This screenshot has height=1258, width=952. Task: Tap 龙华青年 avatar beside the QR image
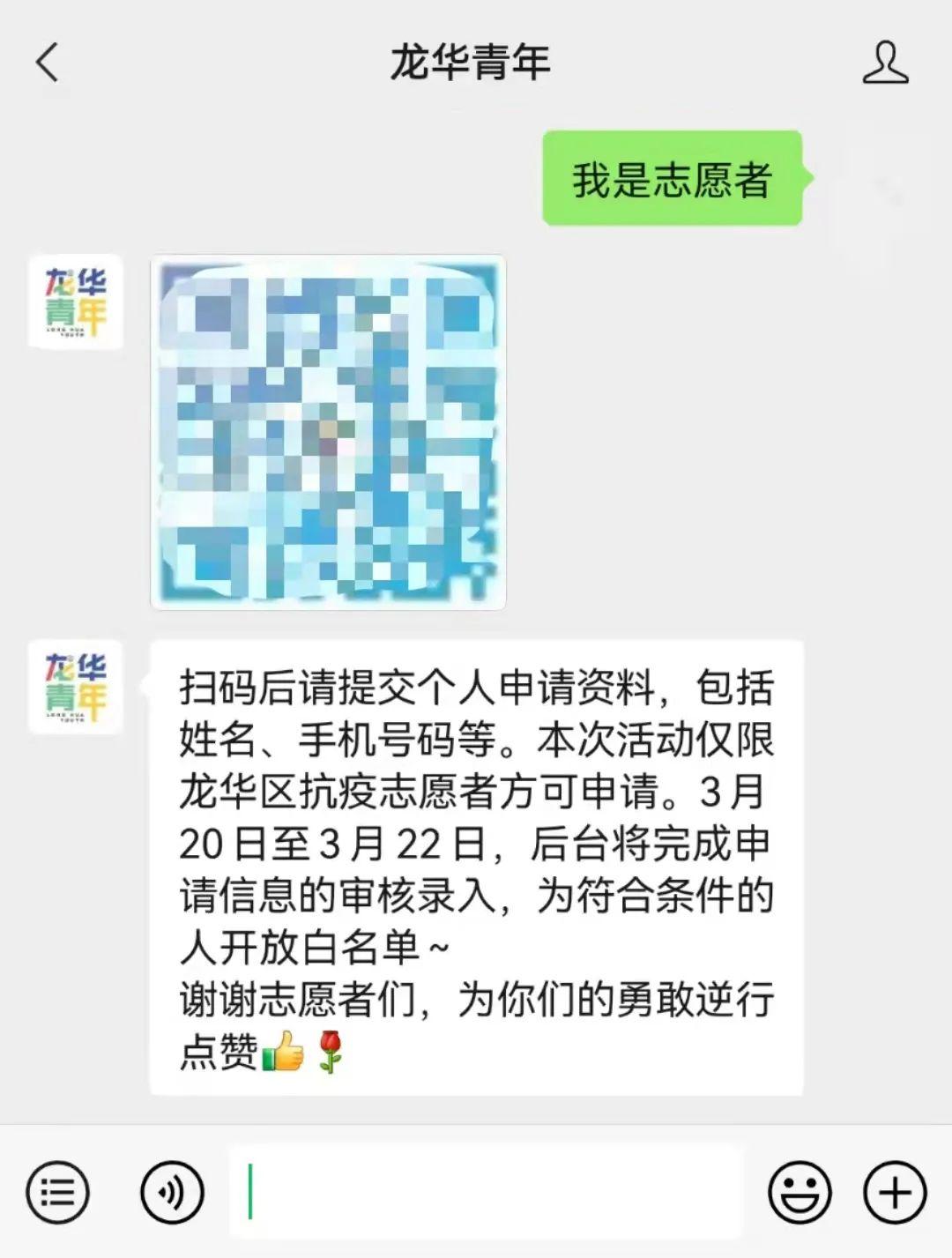[x=76, y=302]
